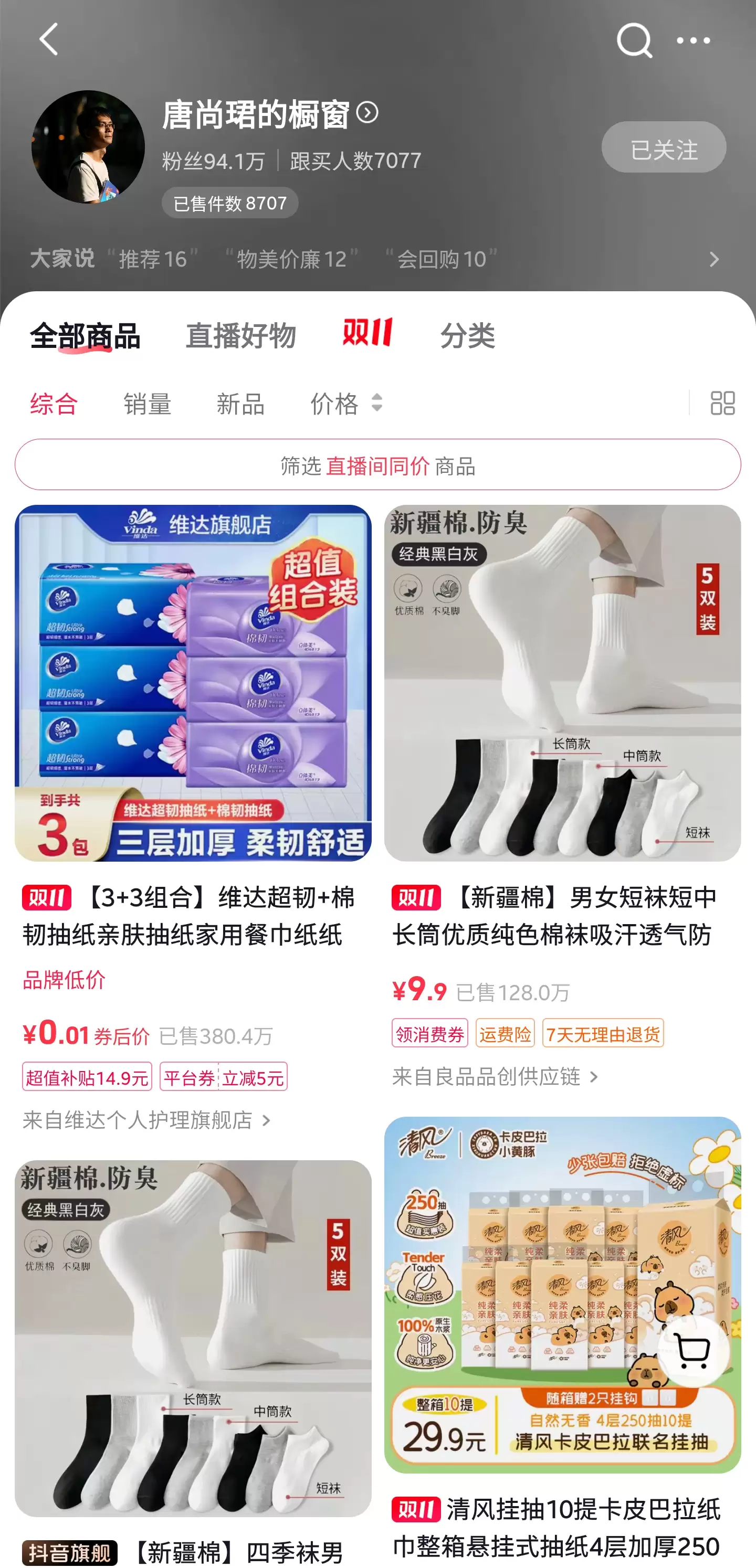The width and height of the screenshot is (756, 1568).
Task: Sort products by 销量
Action: click(x=147, y=404)
